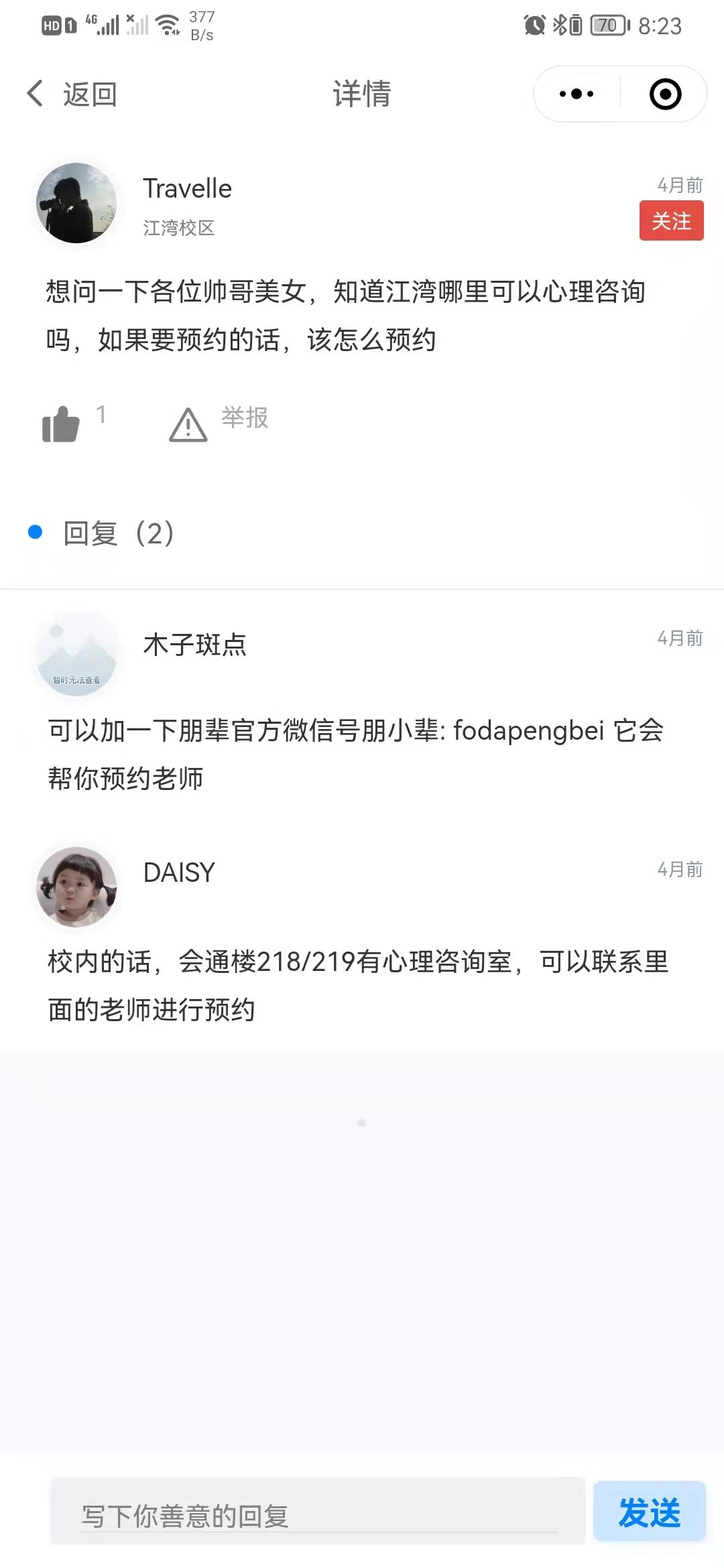Image resolution: width=724 pixels, height=1568 pixels.
Task: Report this post via 举报
Action: 220,422
